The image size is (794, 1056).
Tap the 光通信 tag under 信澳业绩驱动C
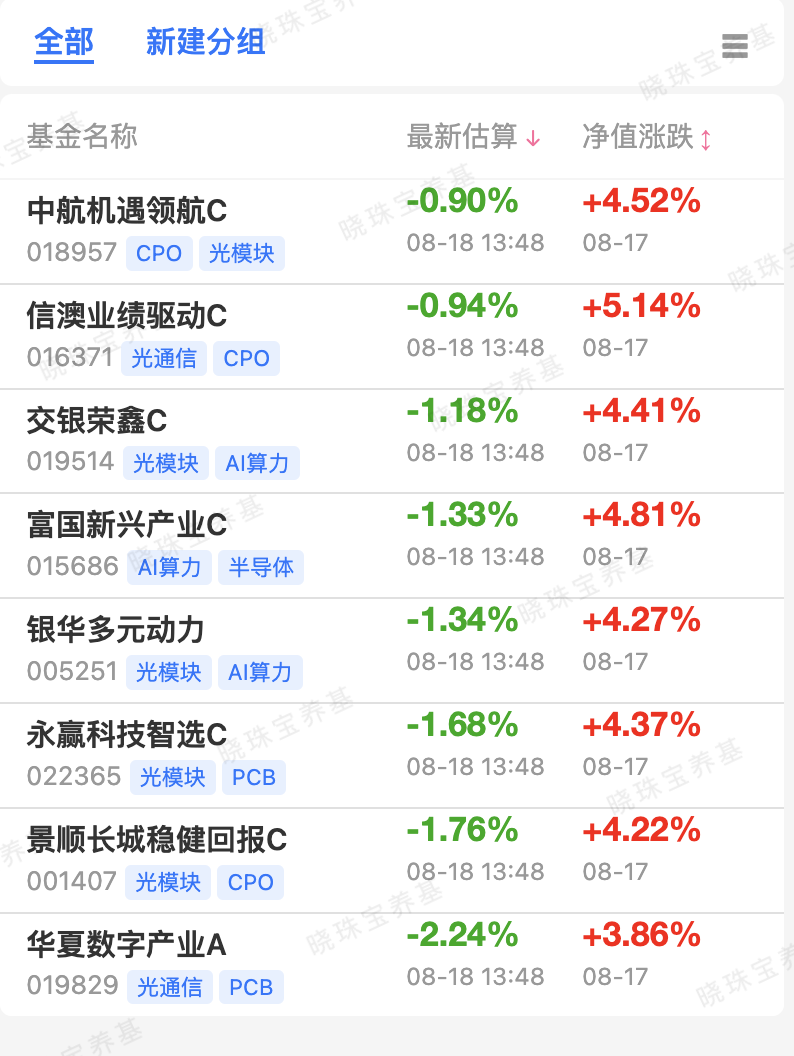click(x=164, y=358)
